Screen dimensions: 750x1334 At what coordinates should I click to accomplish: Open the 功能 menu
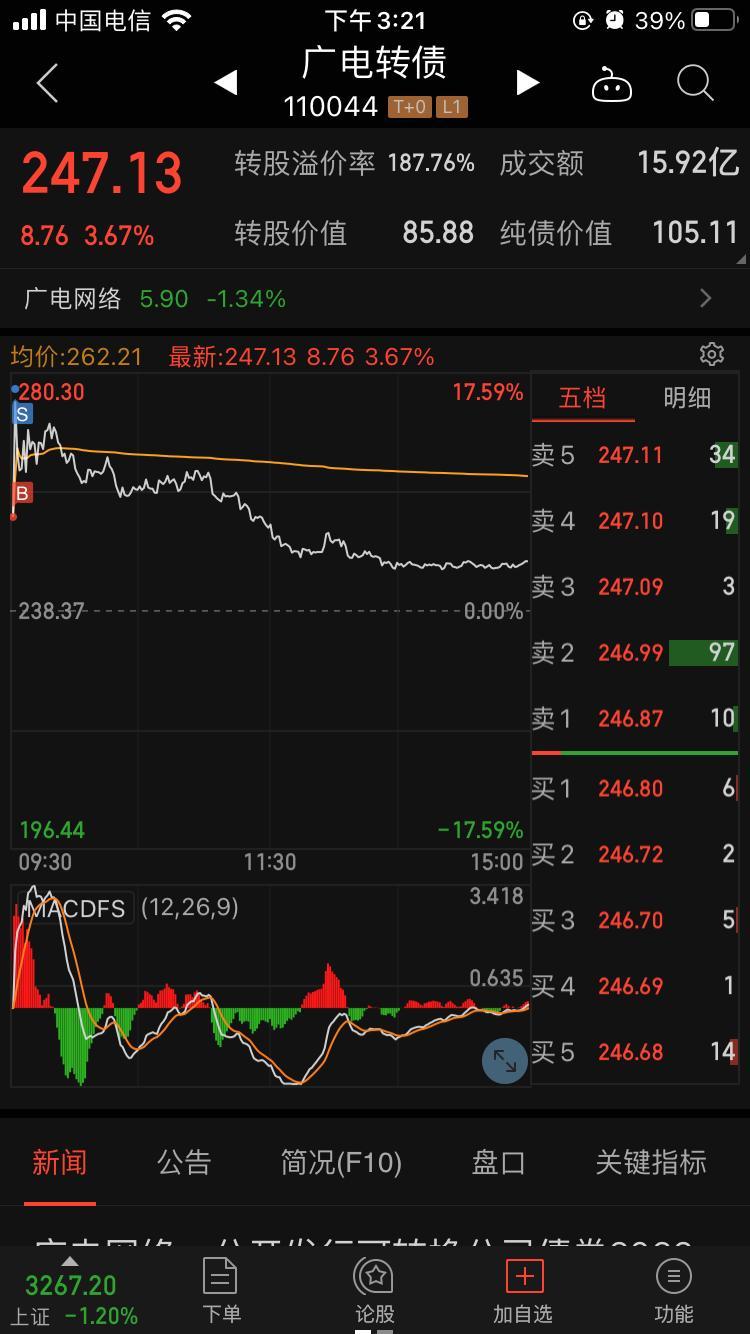[673, 1290]
